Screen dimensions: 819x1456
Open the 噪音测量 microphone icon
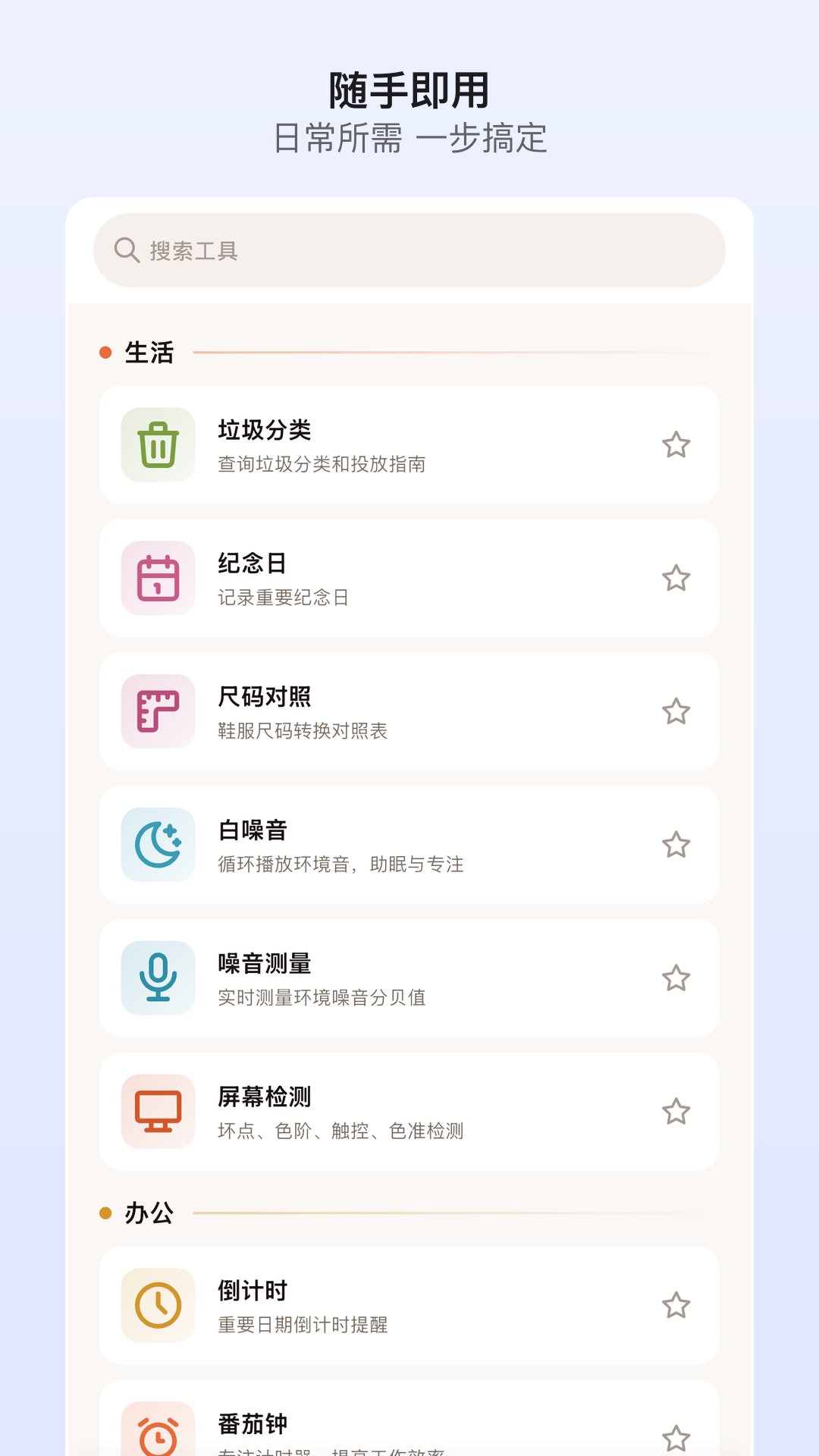tap(158, 978)
